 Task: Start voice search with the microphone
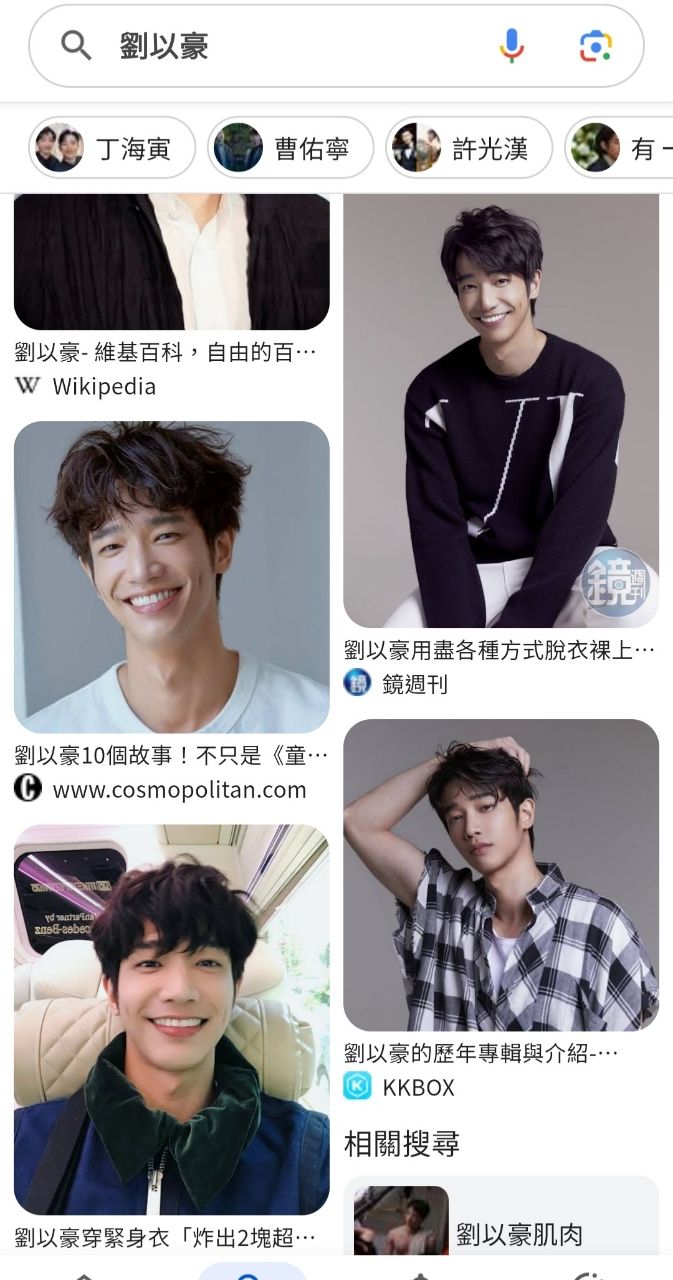coord(511,46)
